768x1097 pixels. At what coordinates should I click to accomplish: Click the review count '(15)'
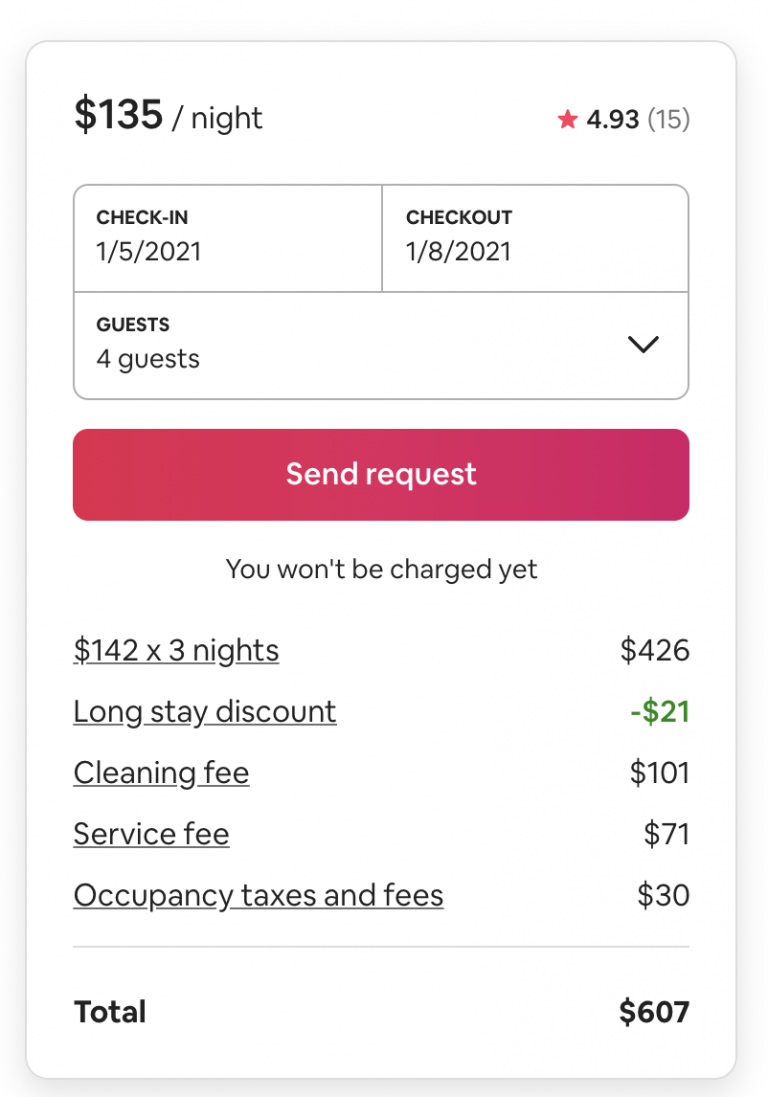tap(672, 118)
